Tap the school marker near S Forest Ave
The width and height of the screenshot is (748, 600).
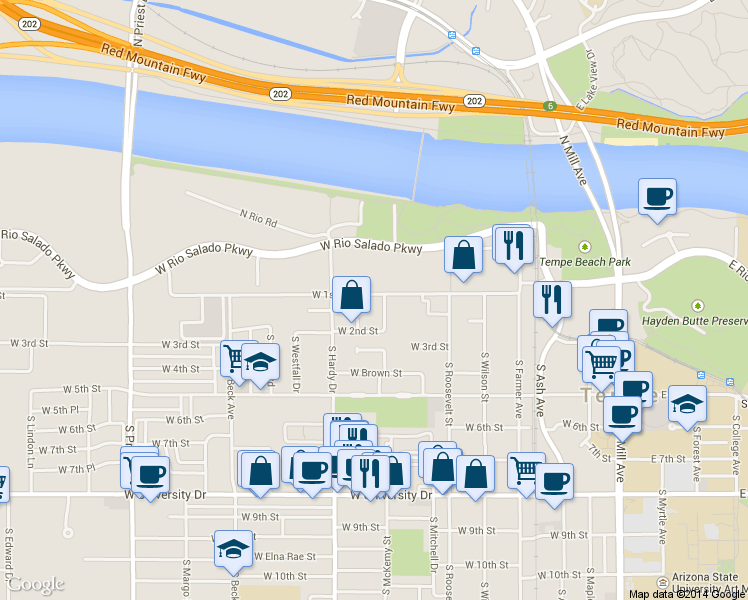tap(687, 405)
